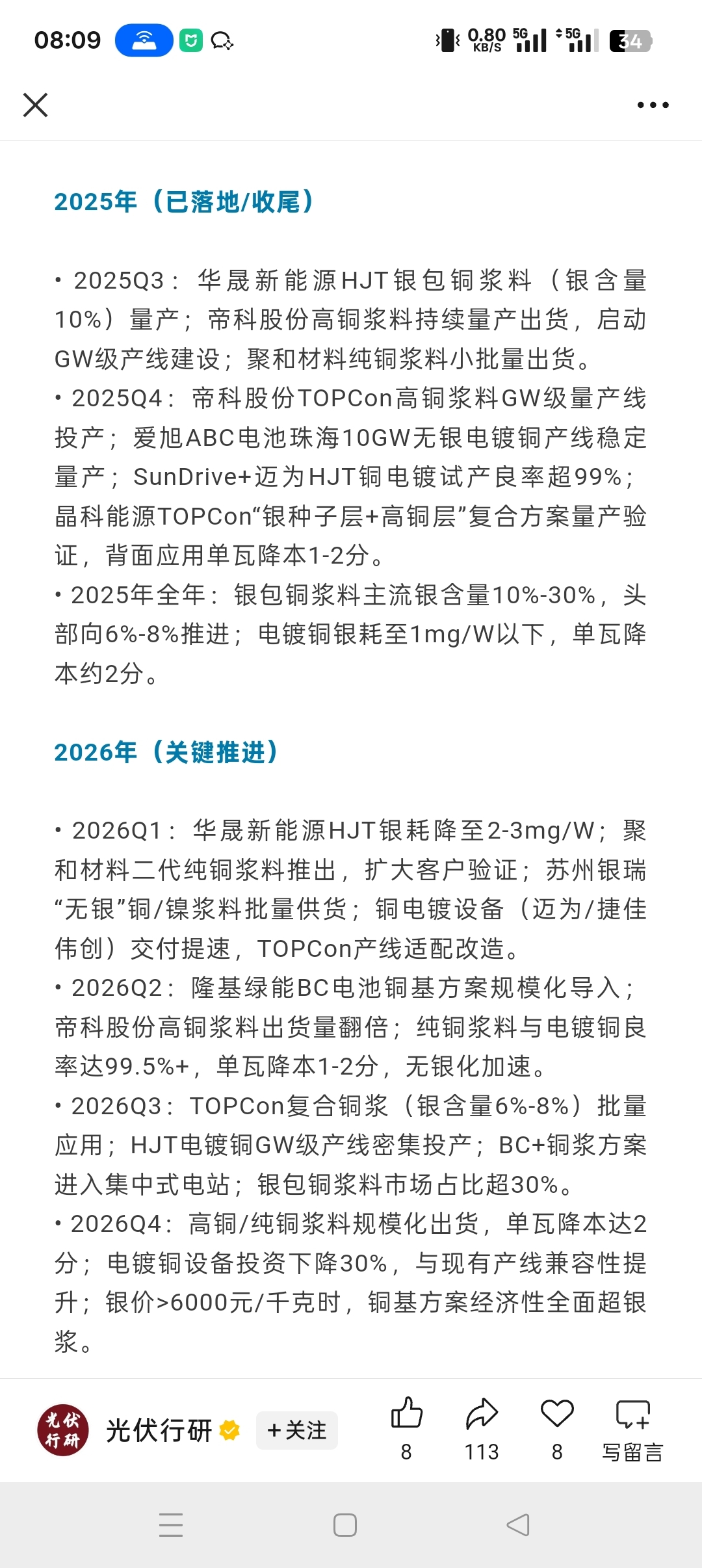
Task: Open the three-dot overflow menu
Action: [x=653, y=105]
